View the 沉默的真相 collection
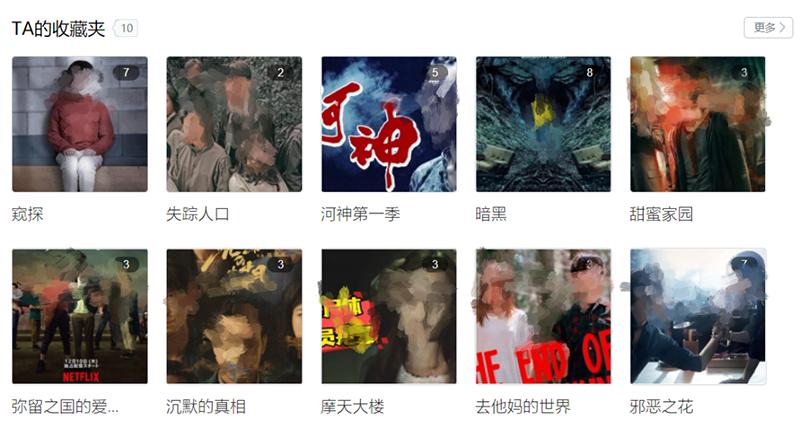The image size is (800, 437). tap(234, 316)
